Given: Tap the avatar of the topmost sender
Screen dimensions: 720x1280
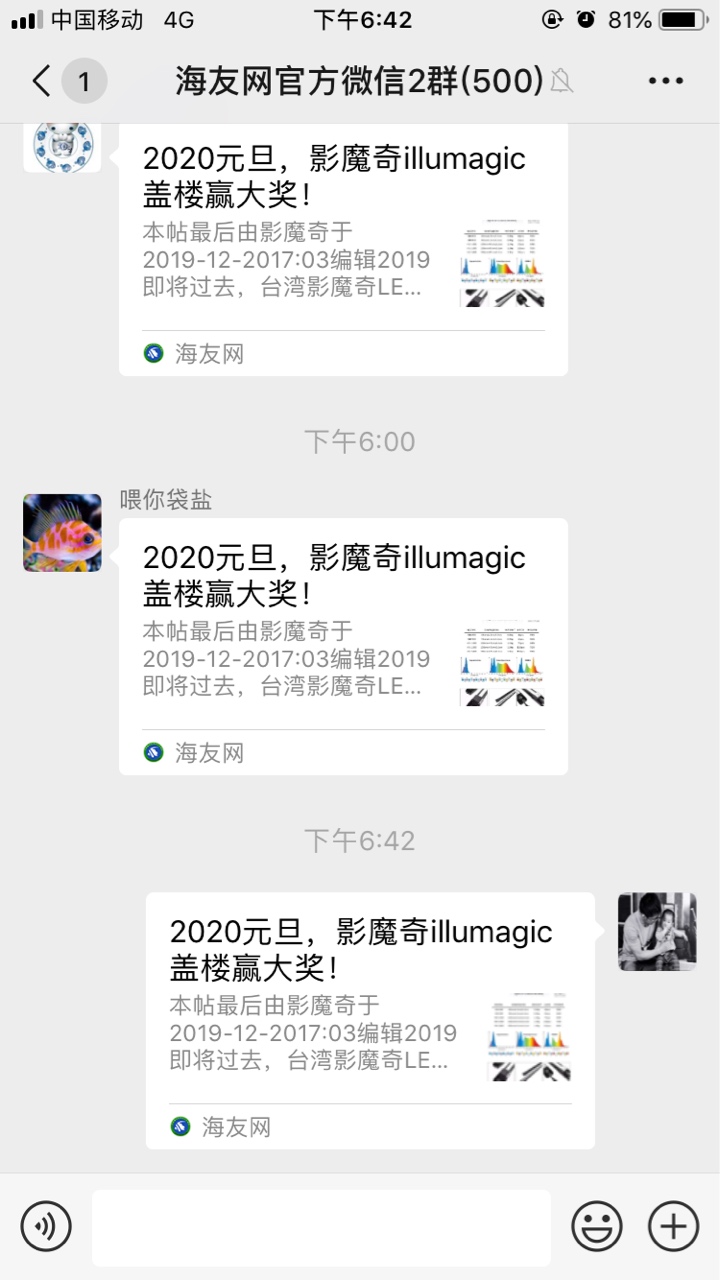Looking at the screenshot, I should click(62, 145).
